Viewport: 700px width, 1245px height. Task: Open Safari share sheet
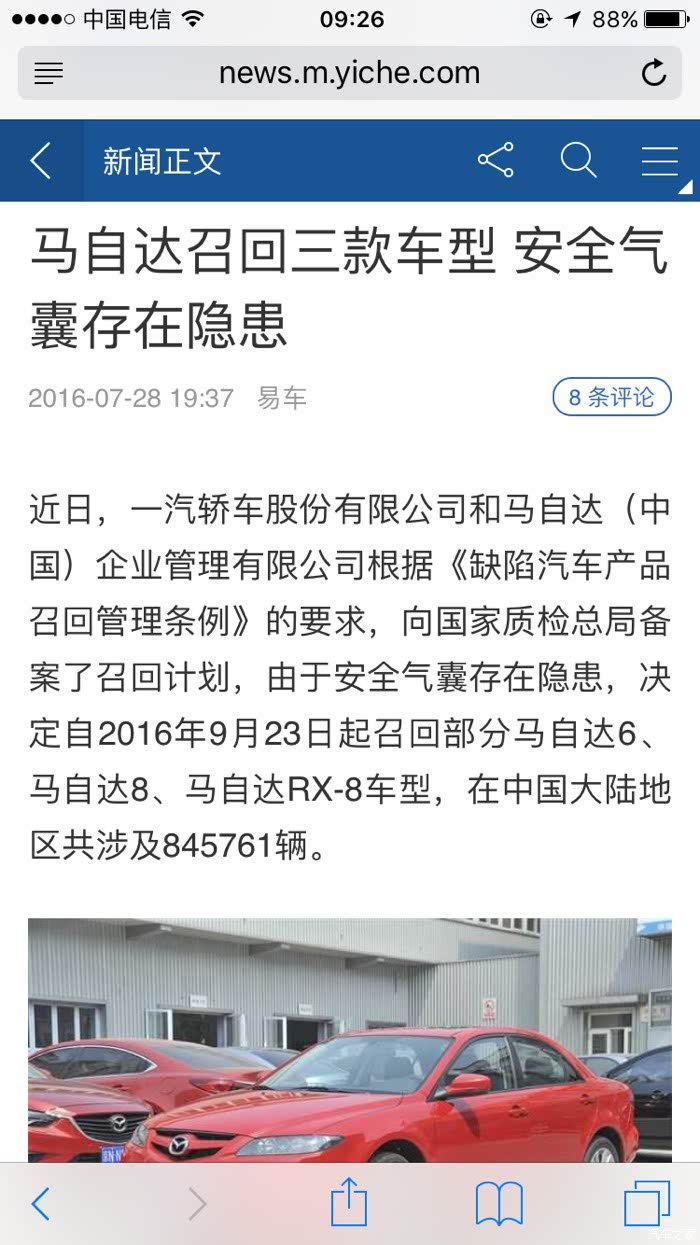click(349, 1201)
